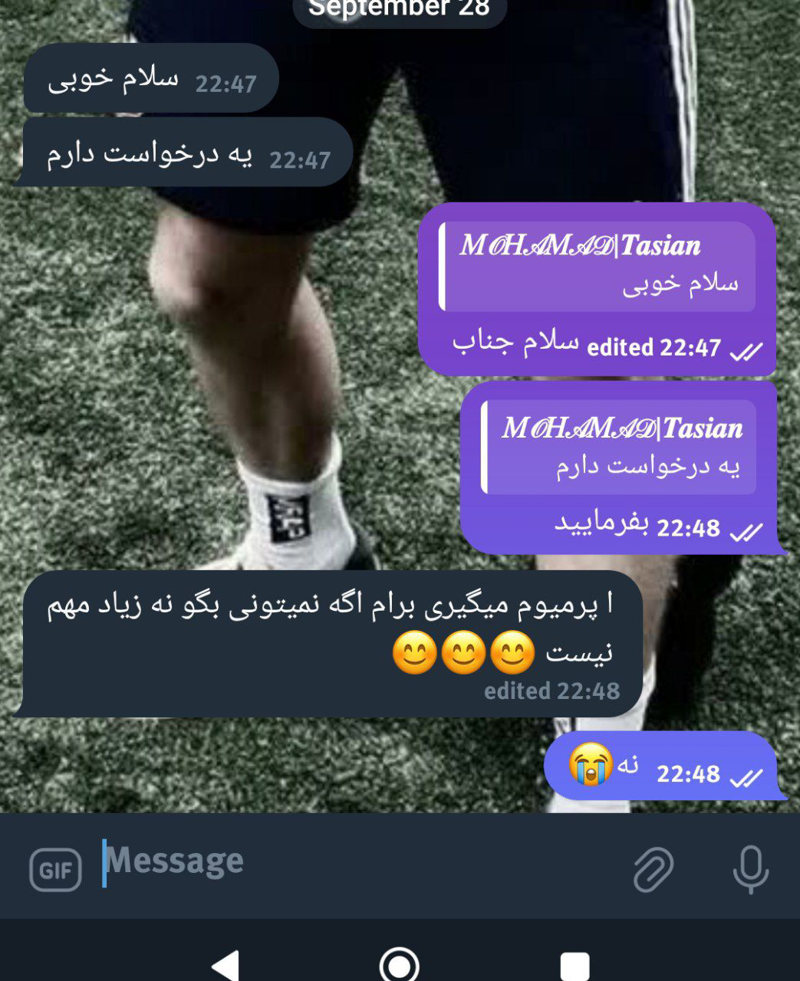
Task: Tap the GIF button in message bar
Action: point(55,869)
